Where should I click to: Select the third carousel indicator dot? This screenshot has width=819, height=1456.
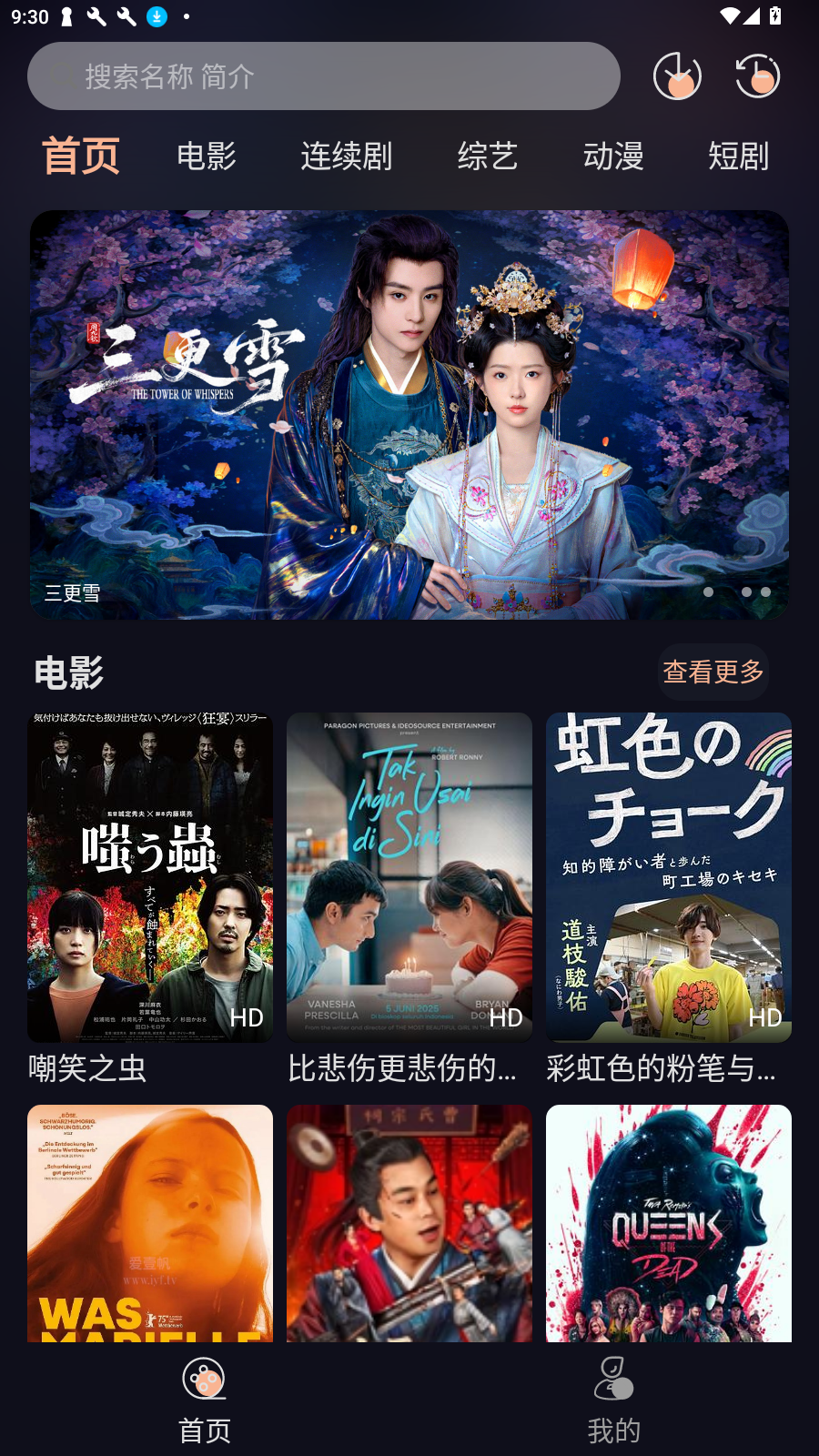coord(767,592)
